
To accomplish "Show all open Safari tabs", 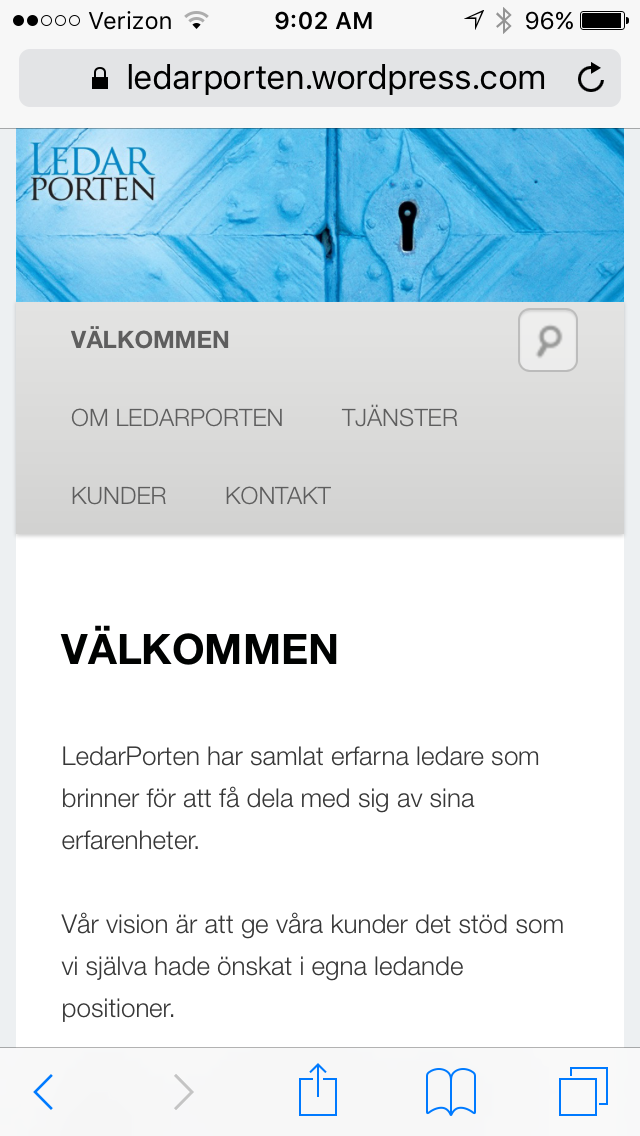I will (582, 1092).
